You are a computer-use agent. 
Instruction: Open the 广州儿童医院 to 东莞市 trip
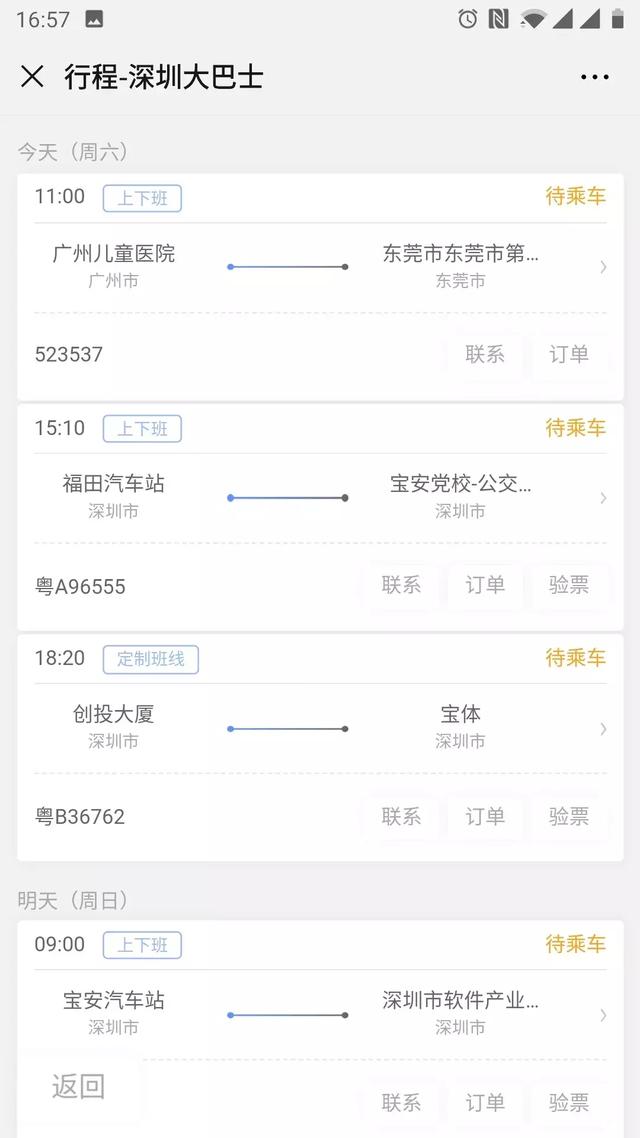click(x=320, y=267)
